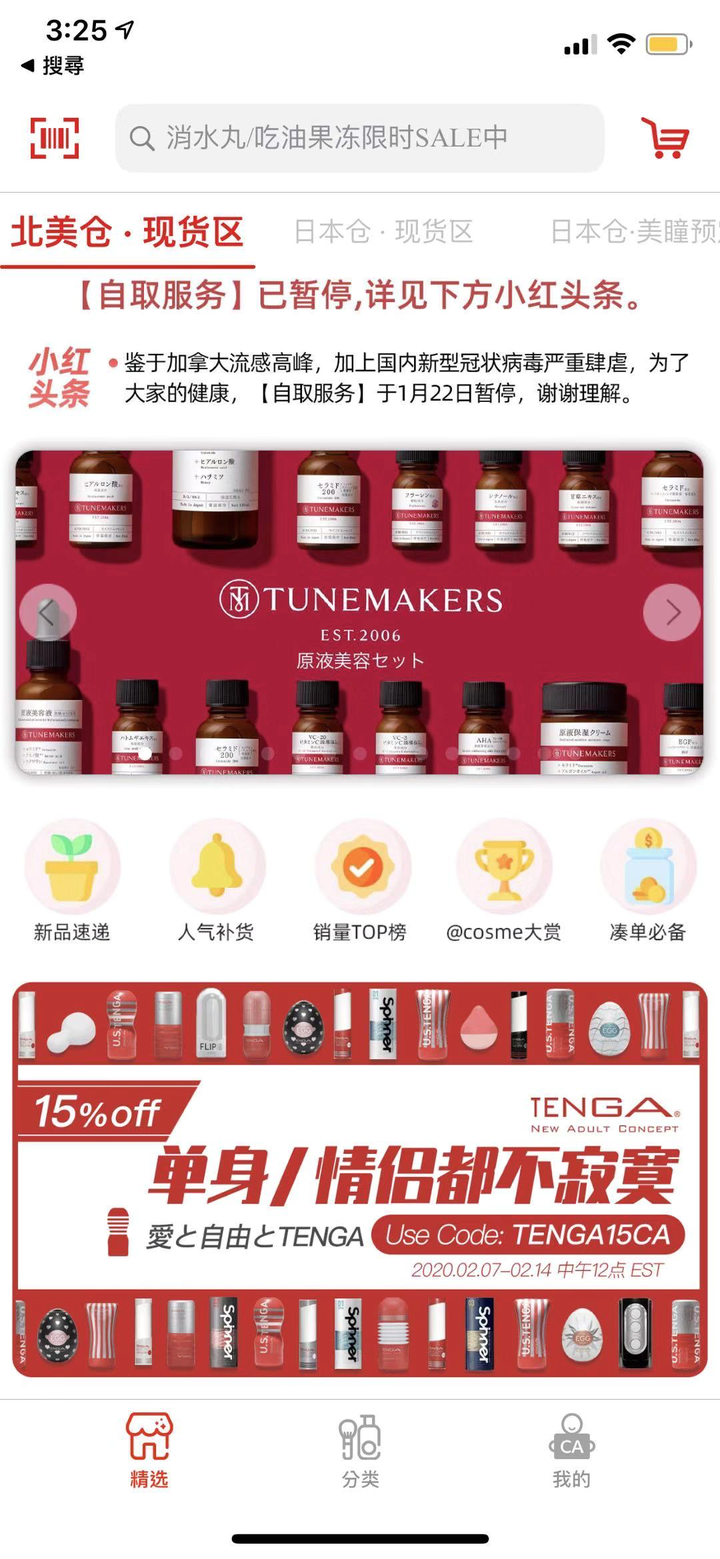Viewport: 720px width, 1559px height.
Task: Open the shopping cart
Action: coord(664,138)
